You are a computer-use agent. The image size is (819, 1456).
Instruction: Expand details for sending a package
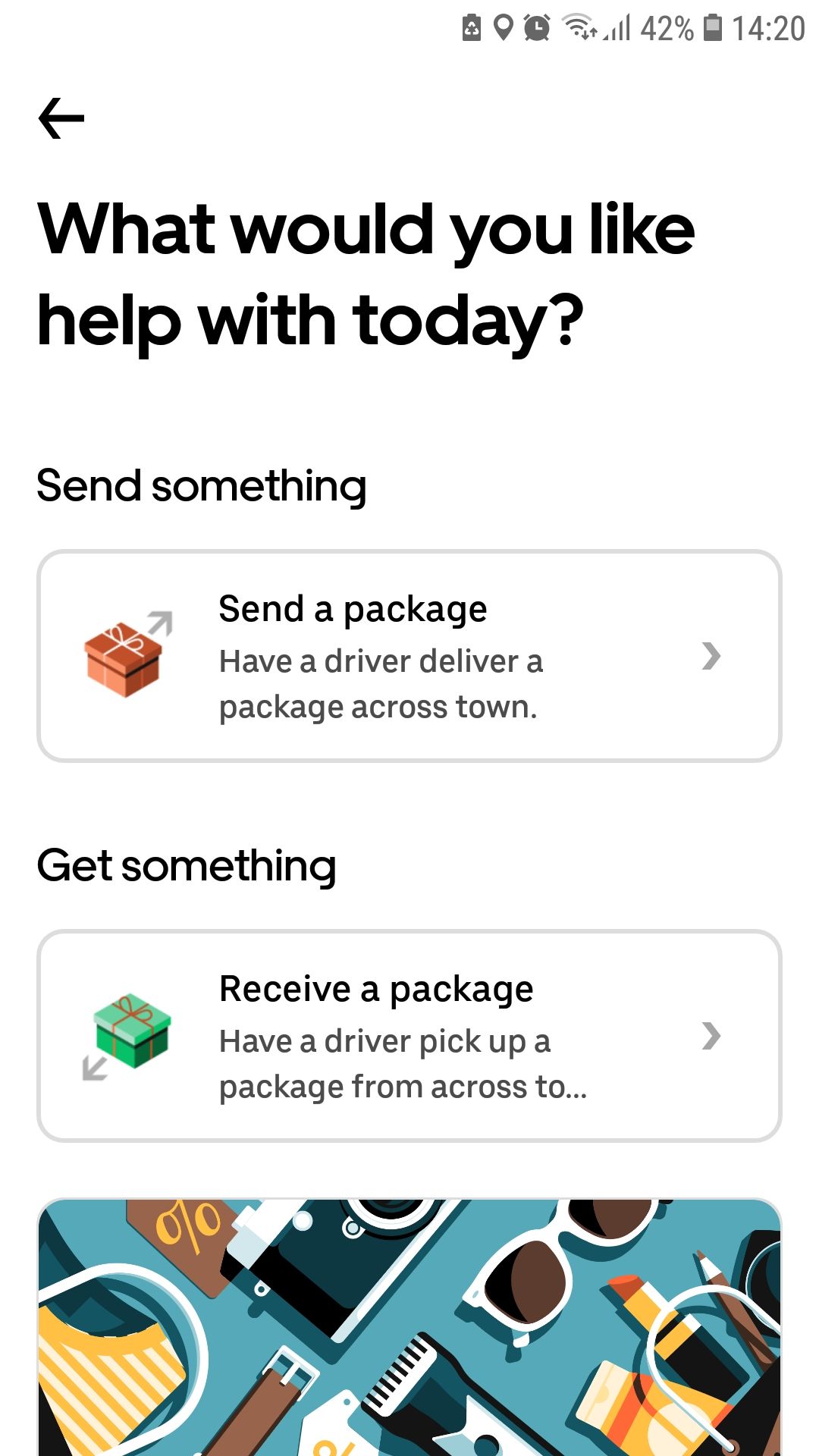pyautogui.click(x=711, y=657)
